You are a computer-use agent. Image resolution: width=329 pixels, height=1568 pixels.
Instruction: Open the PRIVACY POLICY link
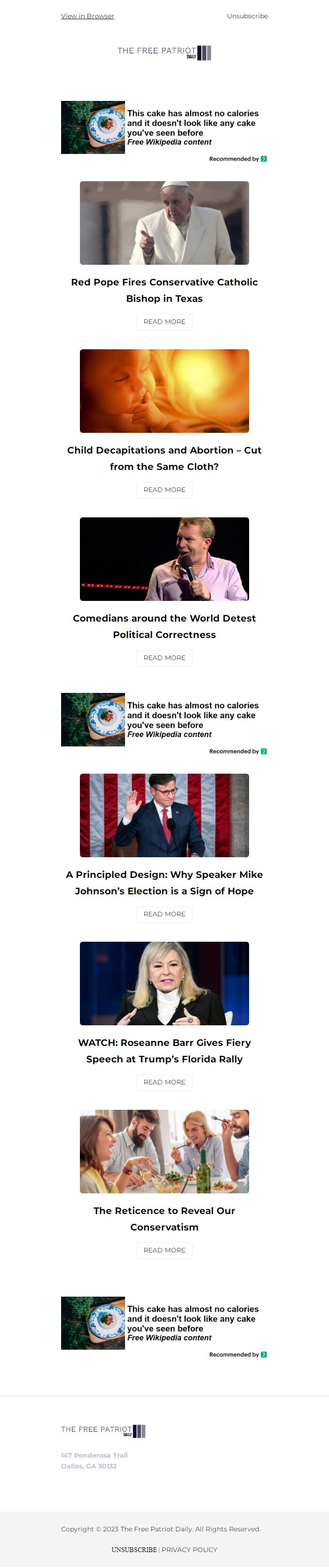click(189, 1549)
